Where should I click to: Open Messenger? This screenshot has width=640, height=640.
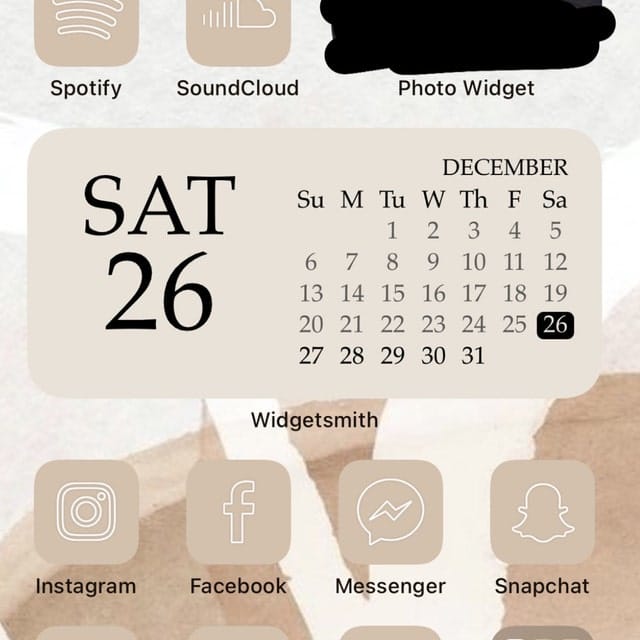(x=390, y=511)
